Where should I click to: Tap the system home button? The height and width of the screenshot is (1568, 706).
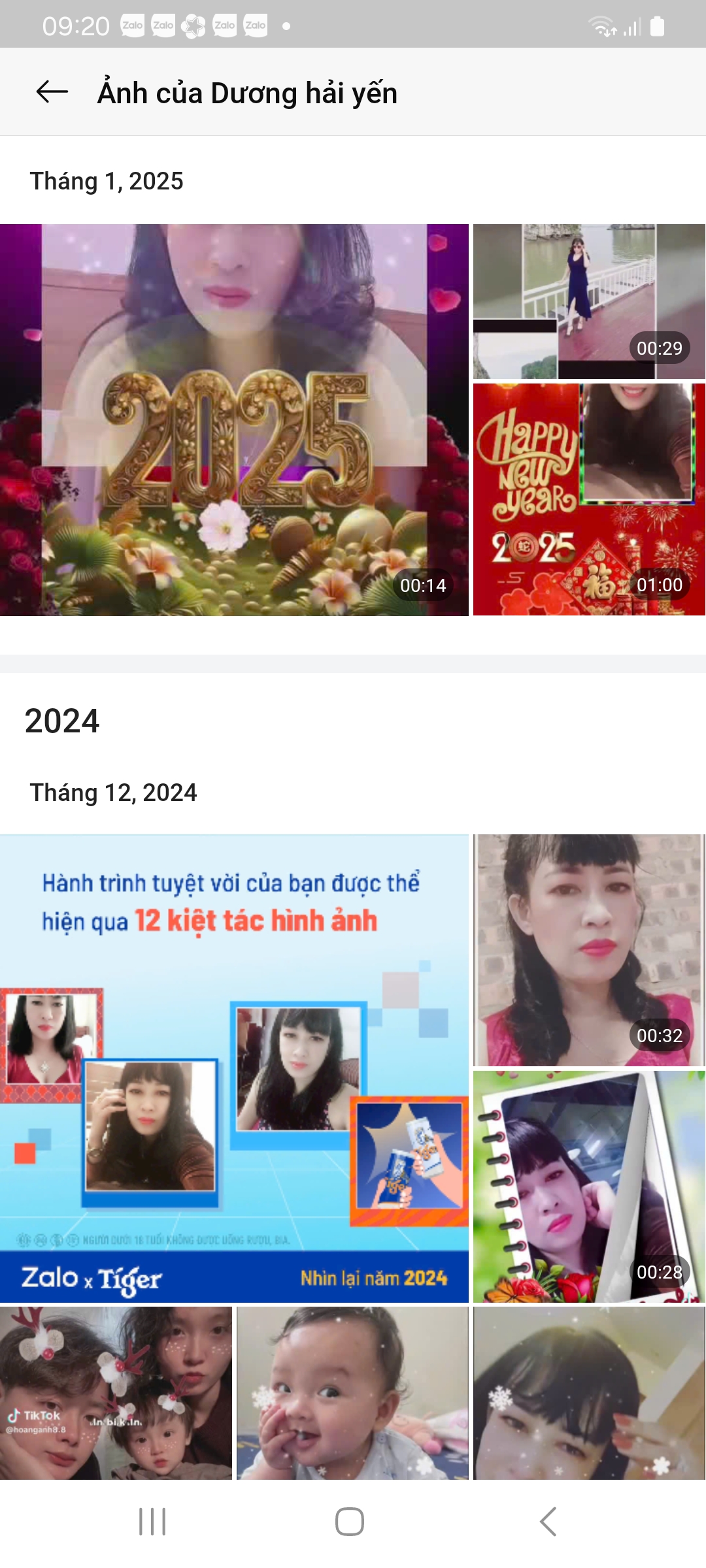pyautogui.click(x=350, y=1522)
